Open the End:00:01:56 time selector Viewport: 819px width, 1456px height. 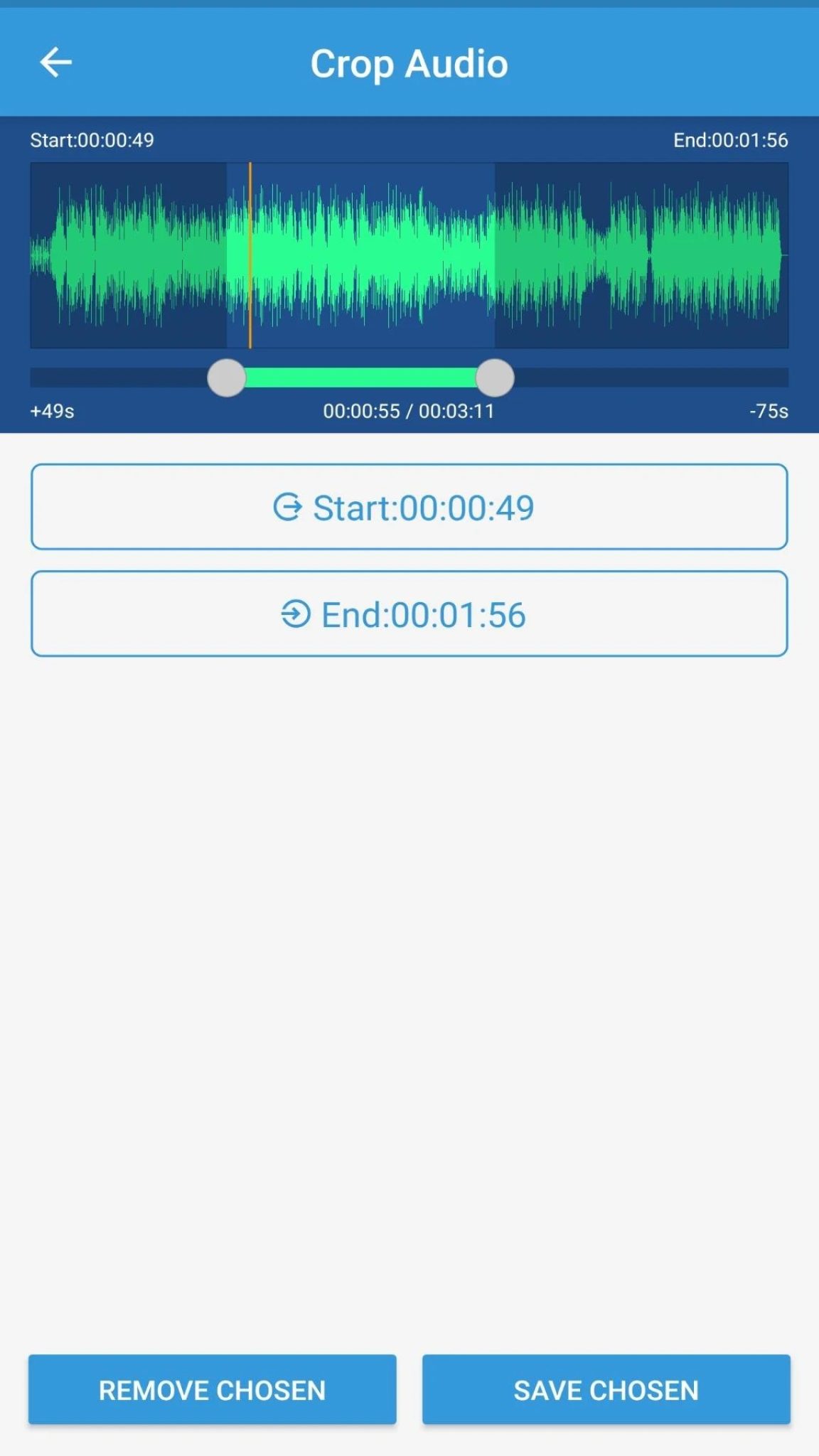pyautogui.click(x=409, y=614)
